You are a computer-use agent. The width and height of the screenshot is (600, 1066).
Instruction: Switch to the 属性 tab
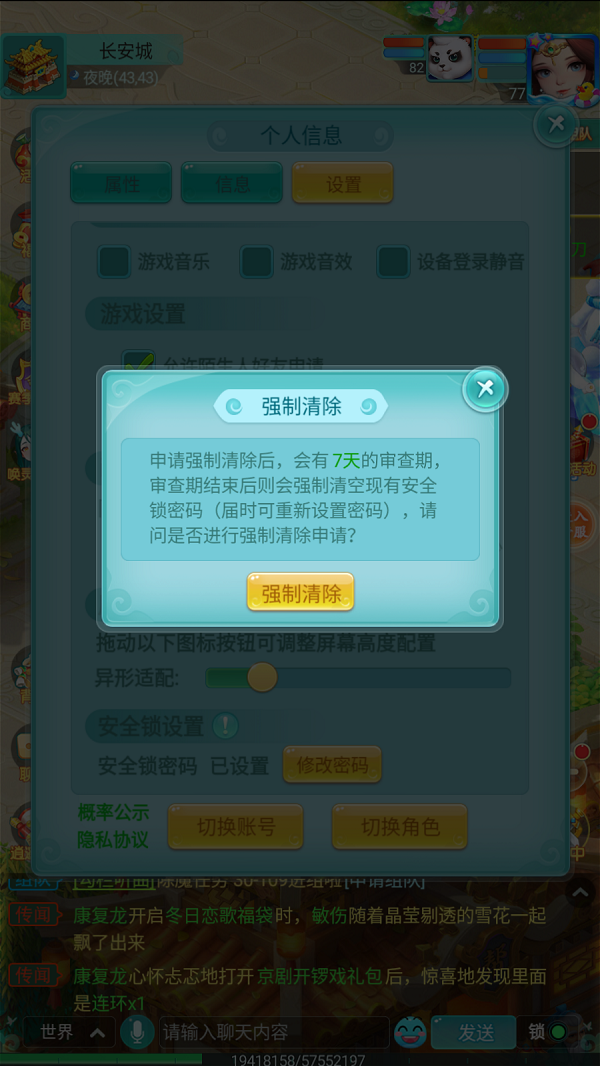coord(121,184)
